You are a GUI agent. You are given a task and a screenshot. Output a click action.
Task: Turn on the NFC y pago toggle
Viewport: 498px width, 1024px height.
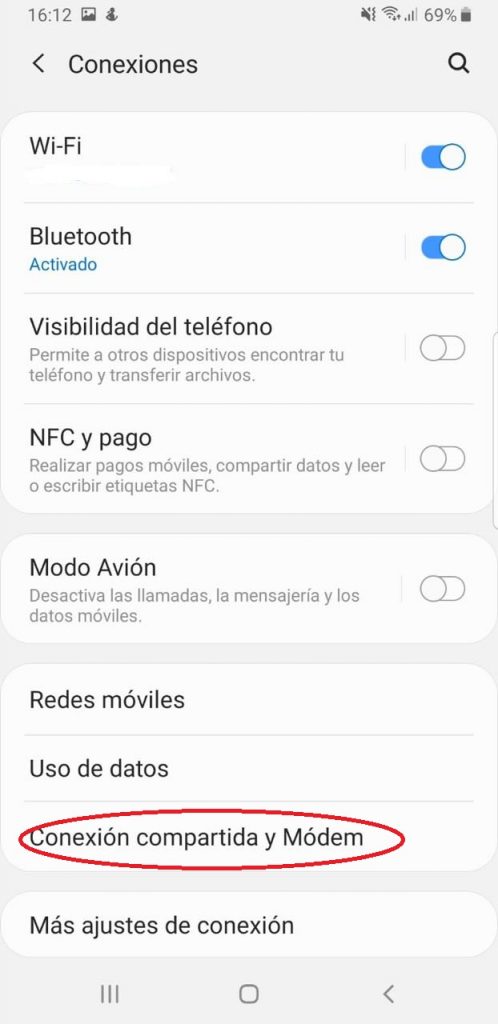tap(443, 458)
